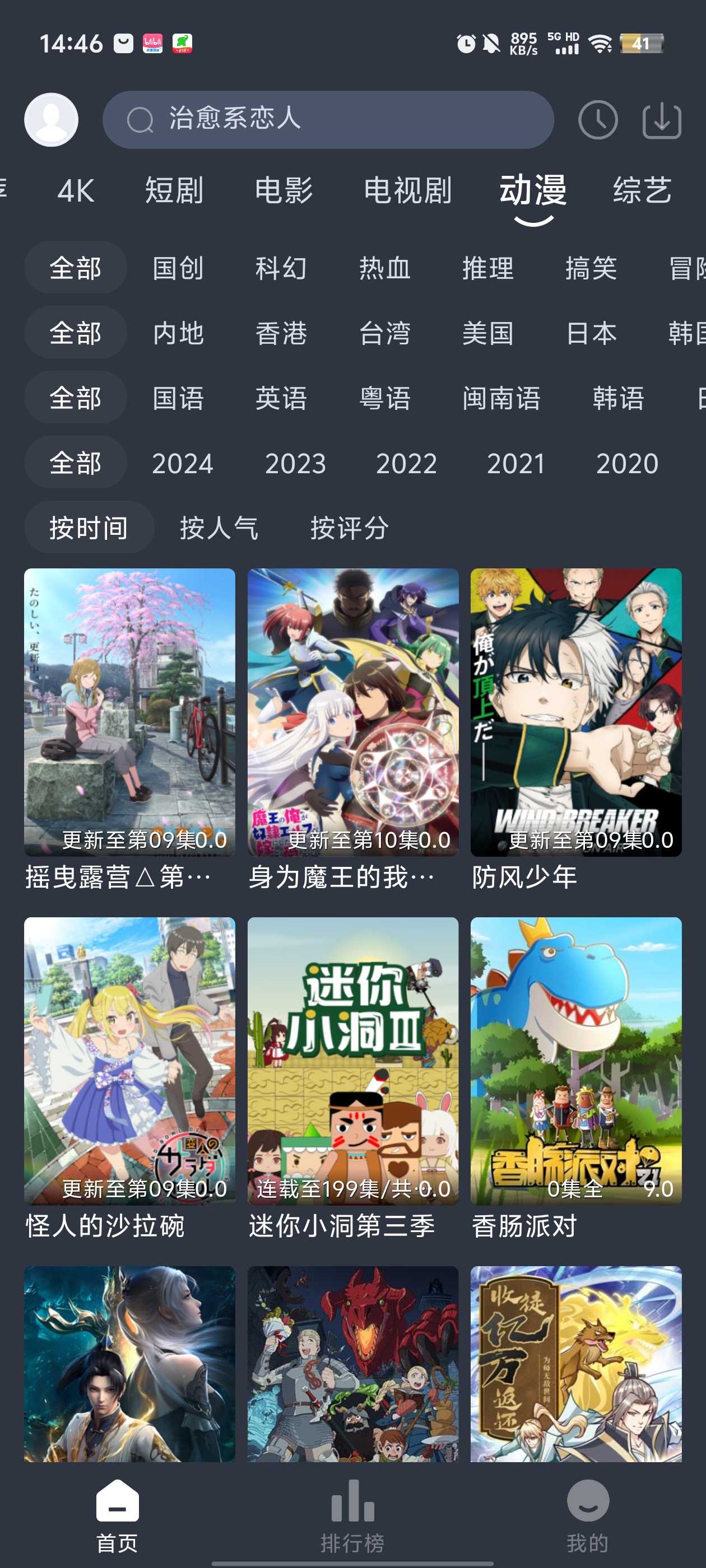The image size is (706, 1568).
Task: Open the profile avatar
Action: 51,119
